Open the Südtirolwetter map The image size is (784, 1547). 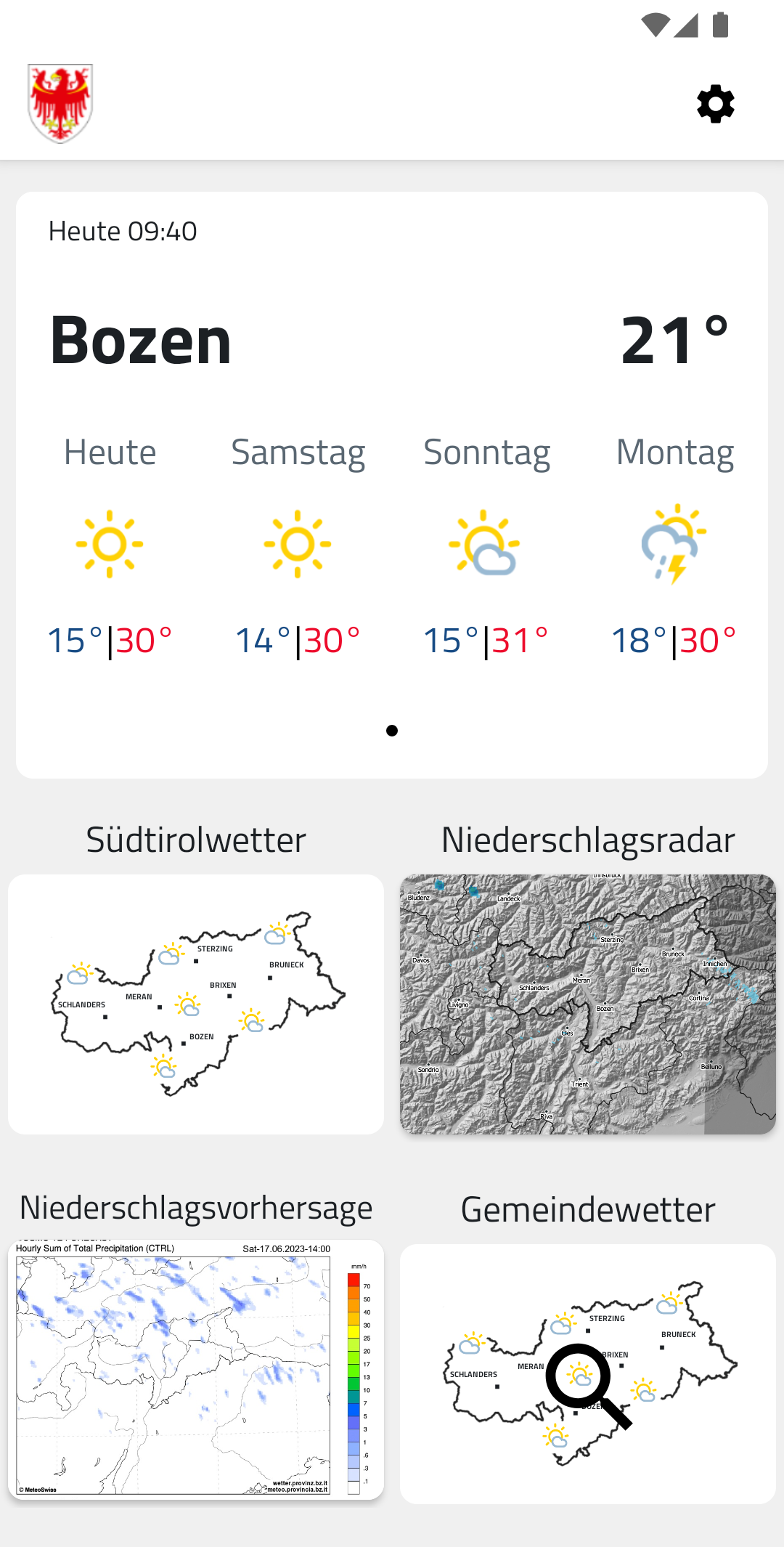(196, 1004)
